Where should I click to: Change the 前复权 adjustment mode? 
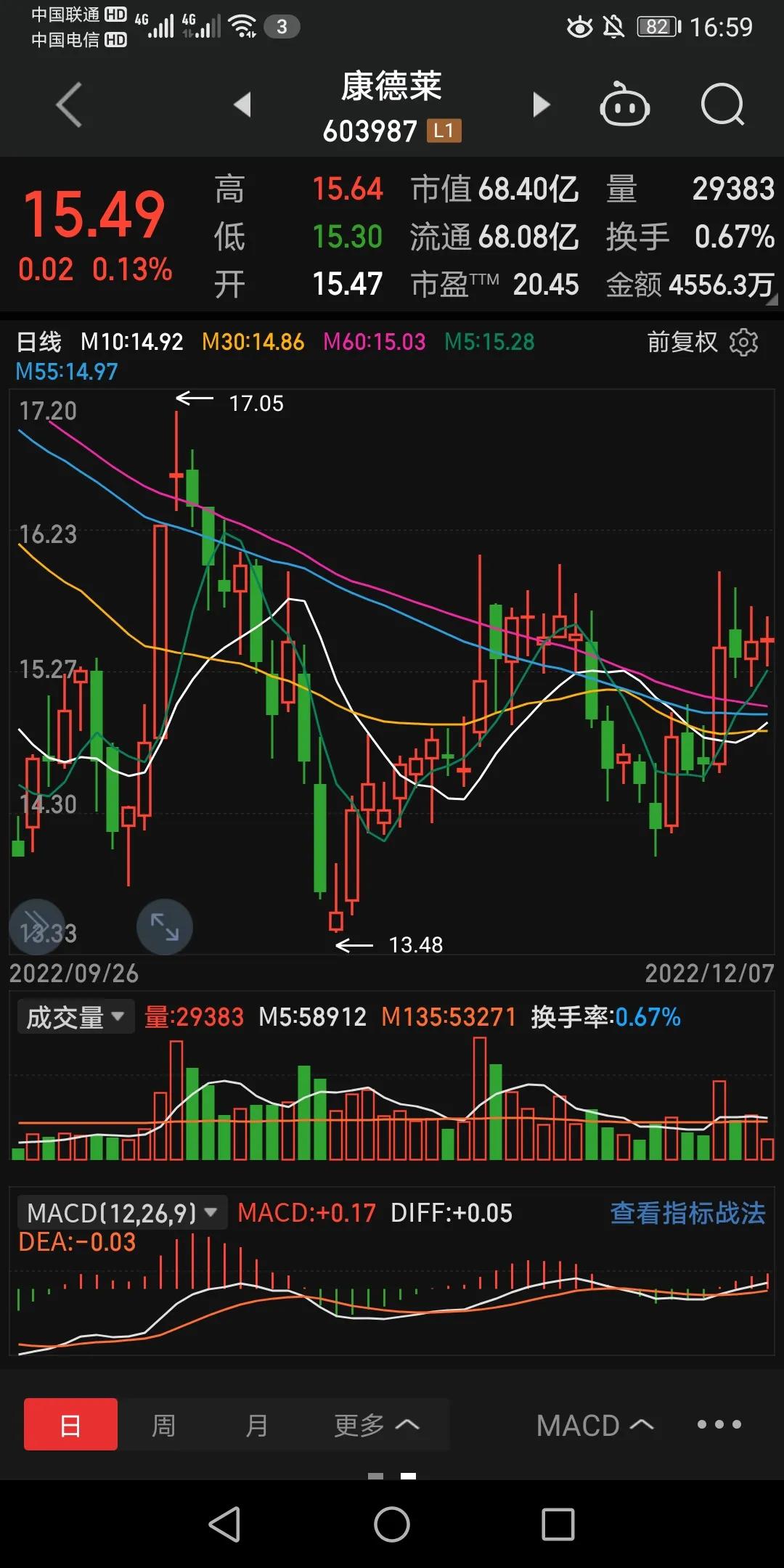click(x=682, y=342)
